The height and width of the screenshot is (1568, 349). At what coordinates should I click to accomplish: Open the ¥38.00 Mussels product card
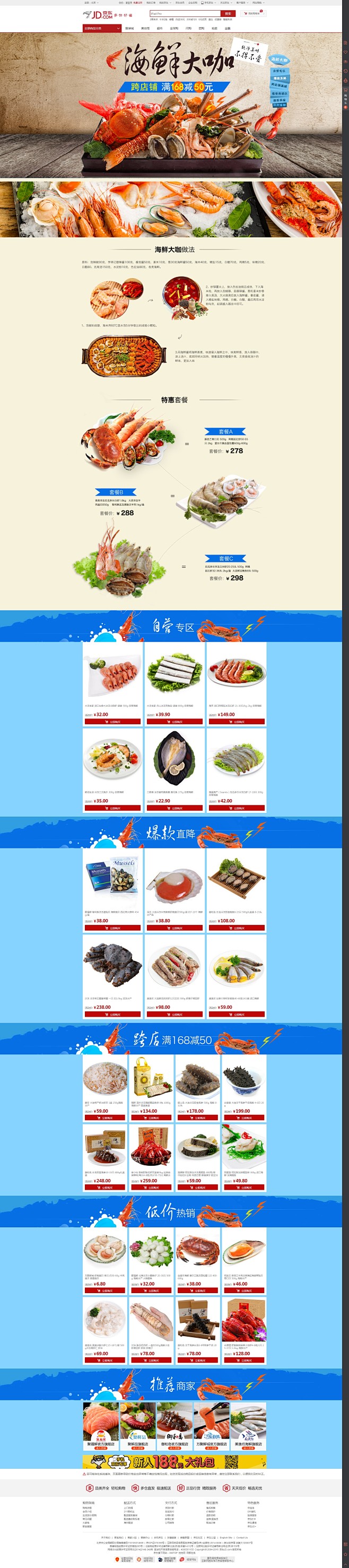tap(113, 882)
